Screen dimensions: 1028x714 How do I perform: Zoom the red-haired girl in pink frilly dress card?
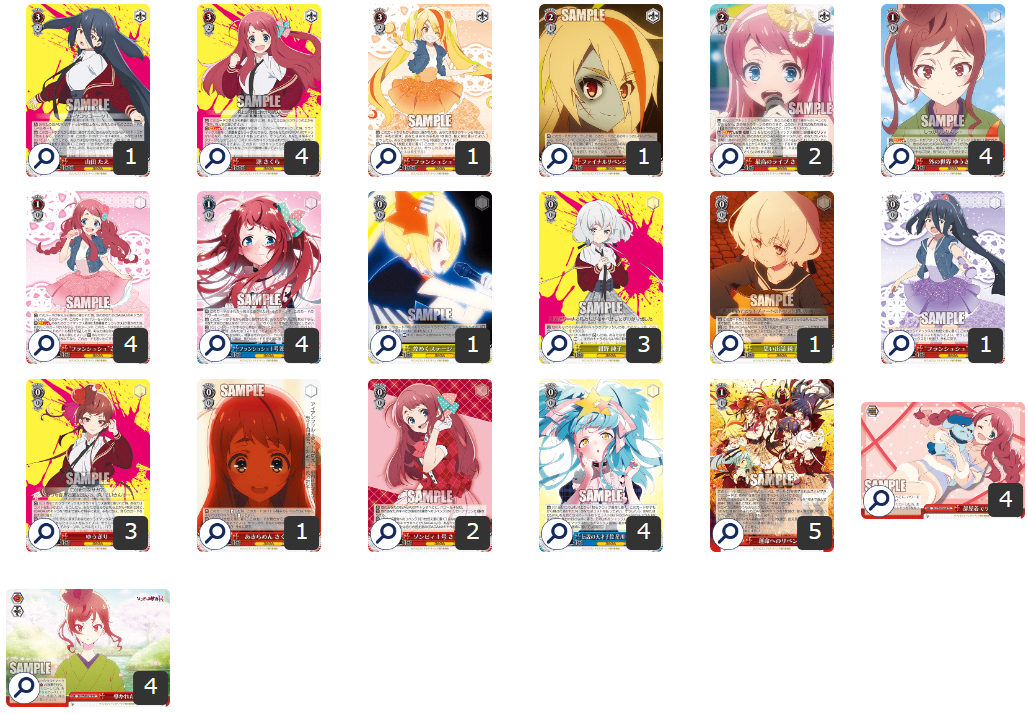pos(43,345)
